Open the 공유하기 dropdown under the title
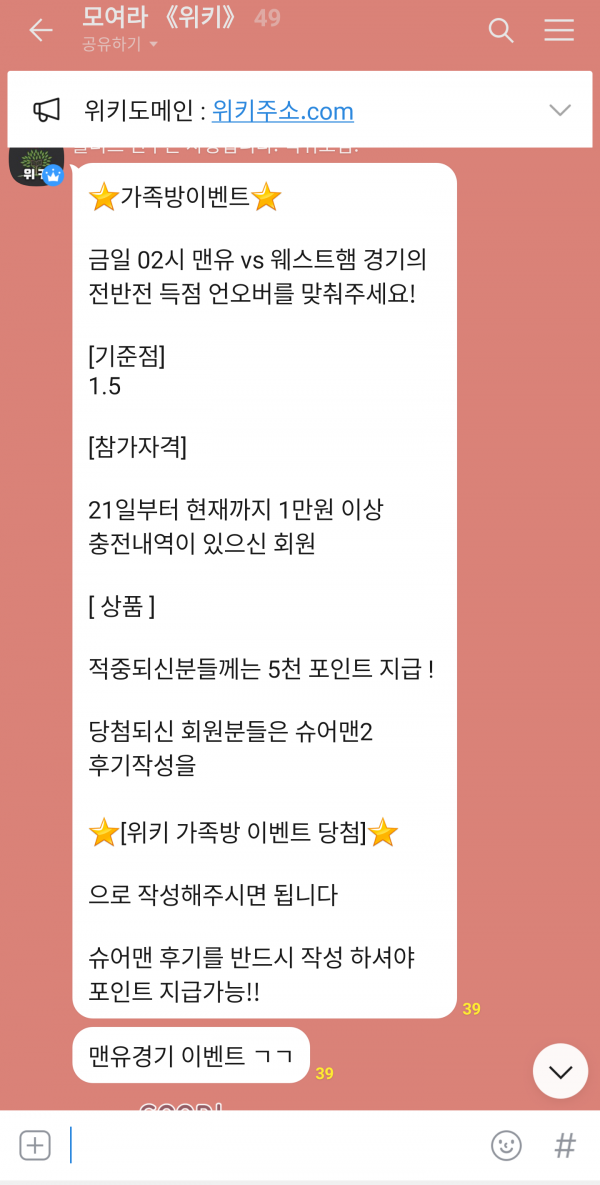600x1185 pixels. click(x=121, y=44)
